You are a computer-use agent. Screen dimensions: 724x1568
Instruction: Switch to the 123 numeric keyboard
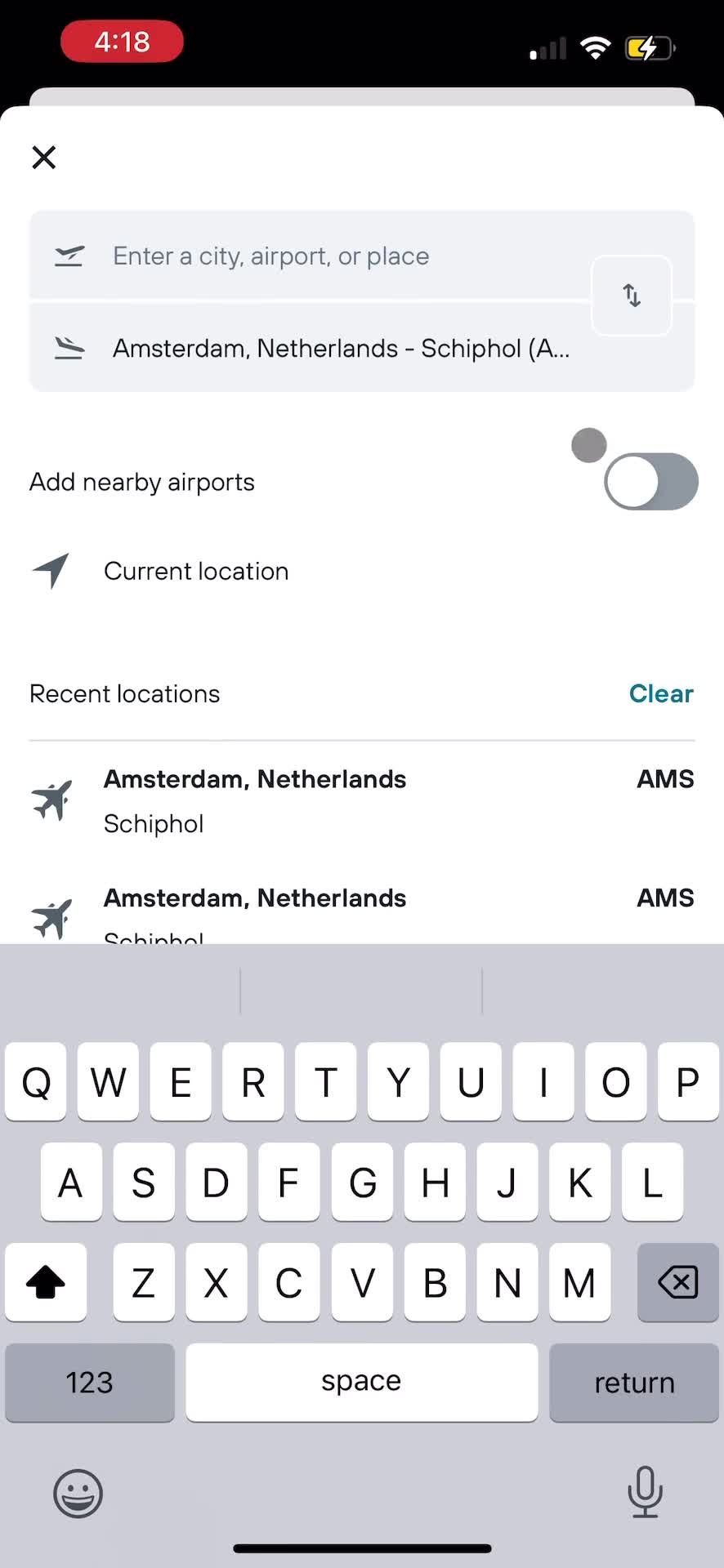[90, 1382]
